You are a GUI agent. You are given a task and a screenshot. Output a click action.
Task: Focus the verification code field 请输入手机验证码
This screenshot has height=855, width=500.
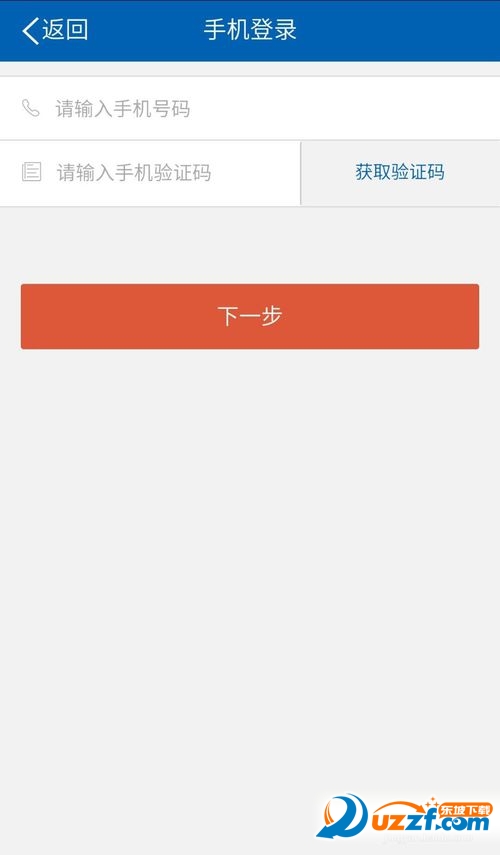pos(150,173)
